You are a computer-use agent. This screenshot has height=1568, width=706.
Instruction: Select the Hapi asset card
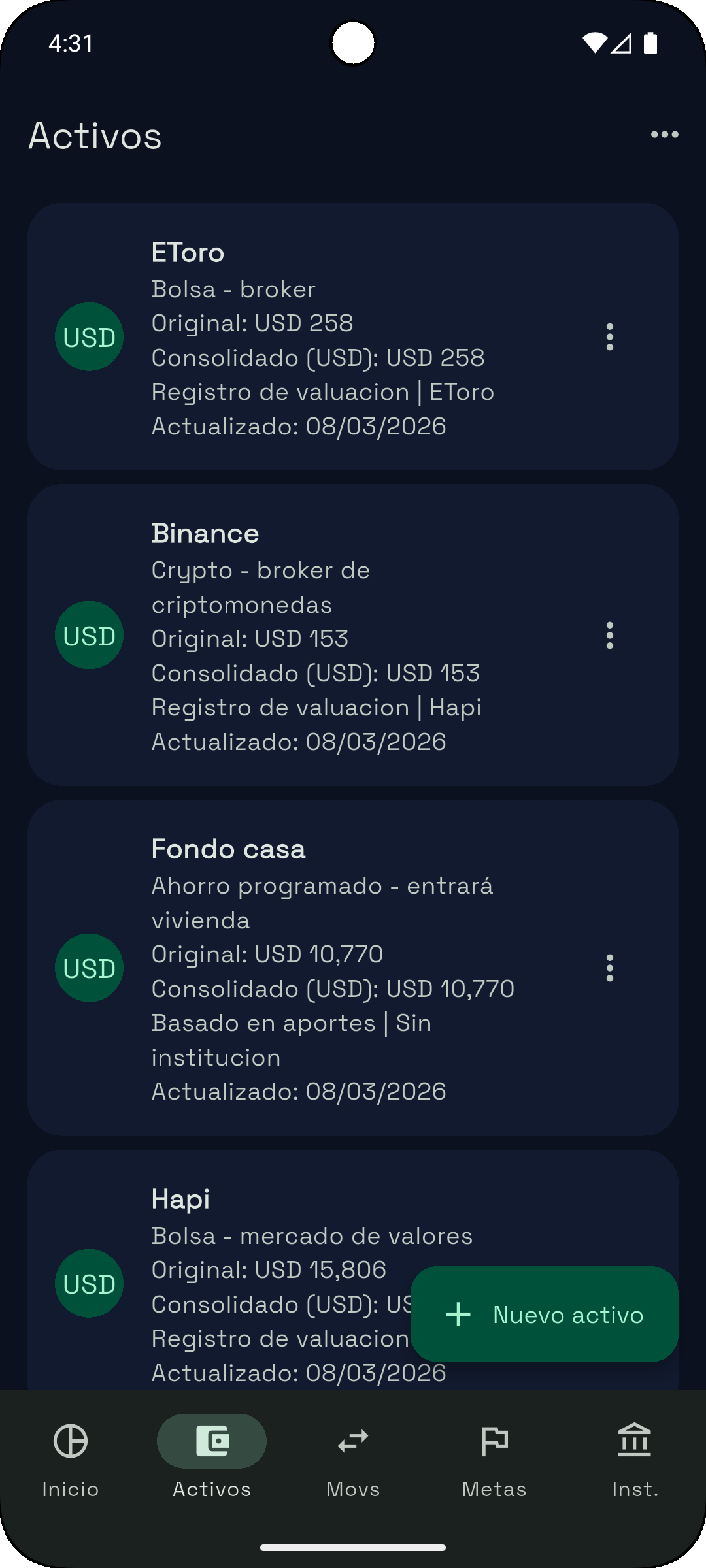tap(261, 1235)
